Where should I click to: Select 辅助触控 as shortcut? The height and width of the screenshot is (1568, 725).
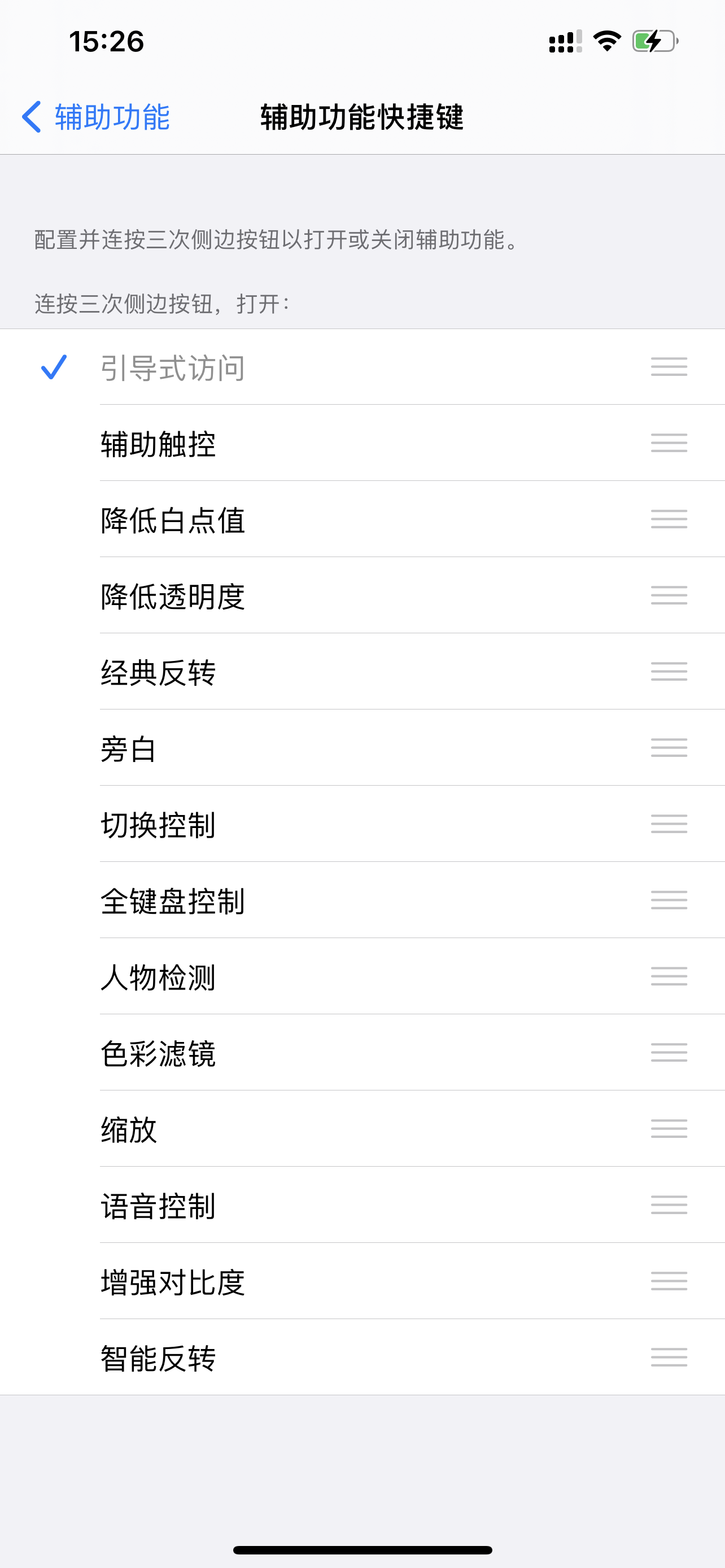tap(158, 444)
